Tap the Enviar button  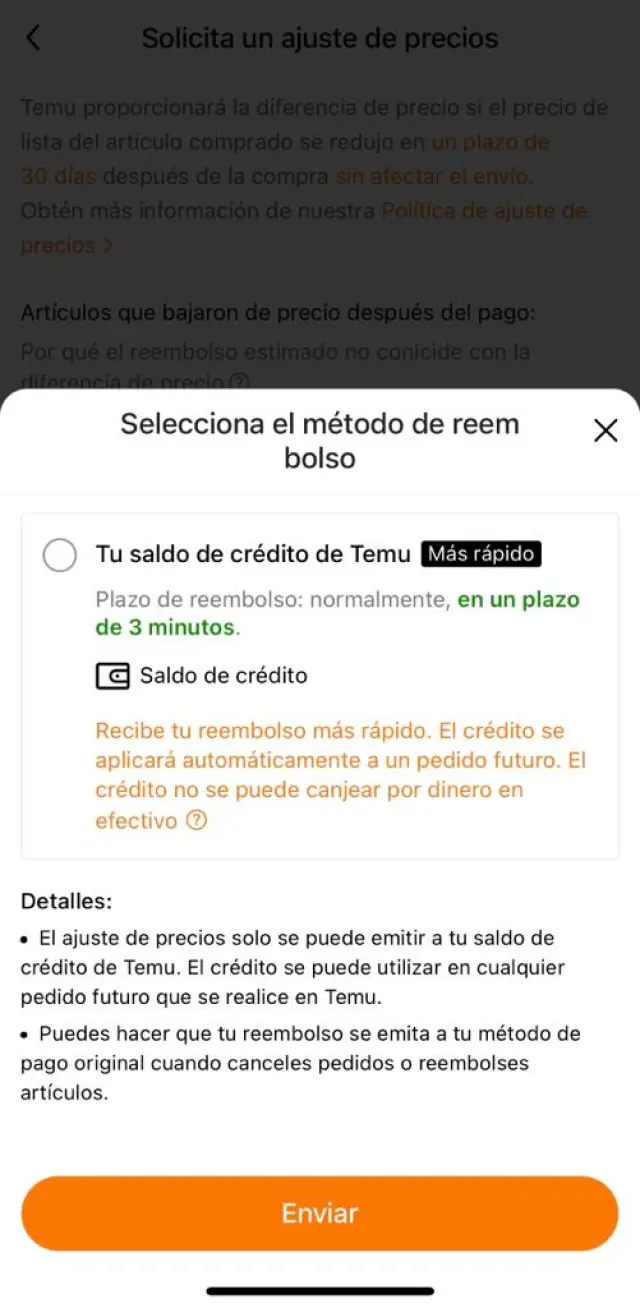pos(320,1213)
